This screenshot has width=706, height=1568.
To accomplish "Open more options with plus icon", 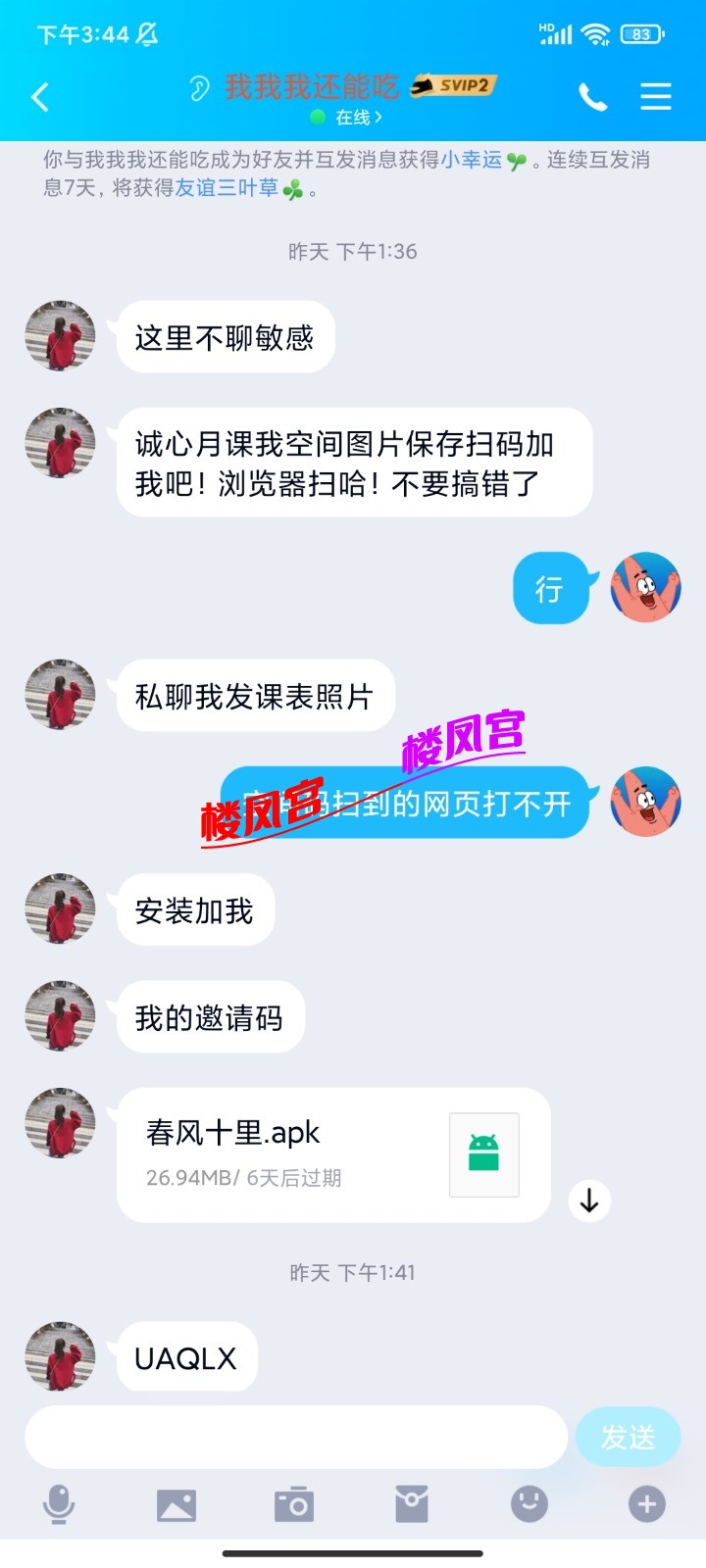I will 646,1504.
